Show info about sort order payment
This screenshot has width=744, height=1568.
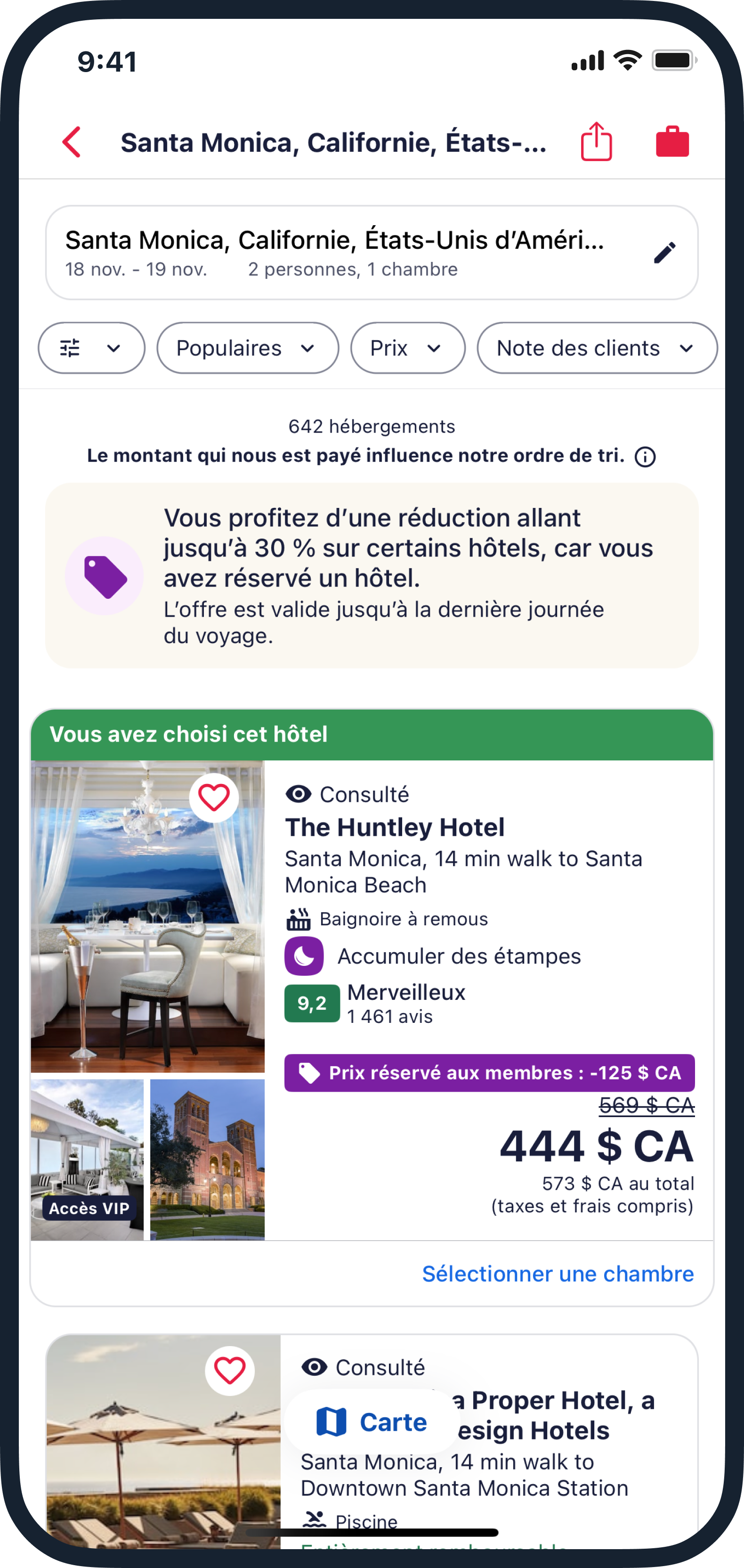645,457
